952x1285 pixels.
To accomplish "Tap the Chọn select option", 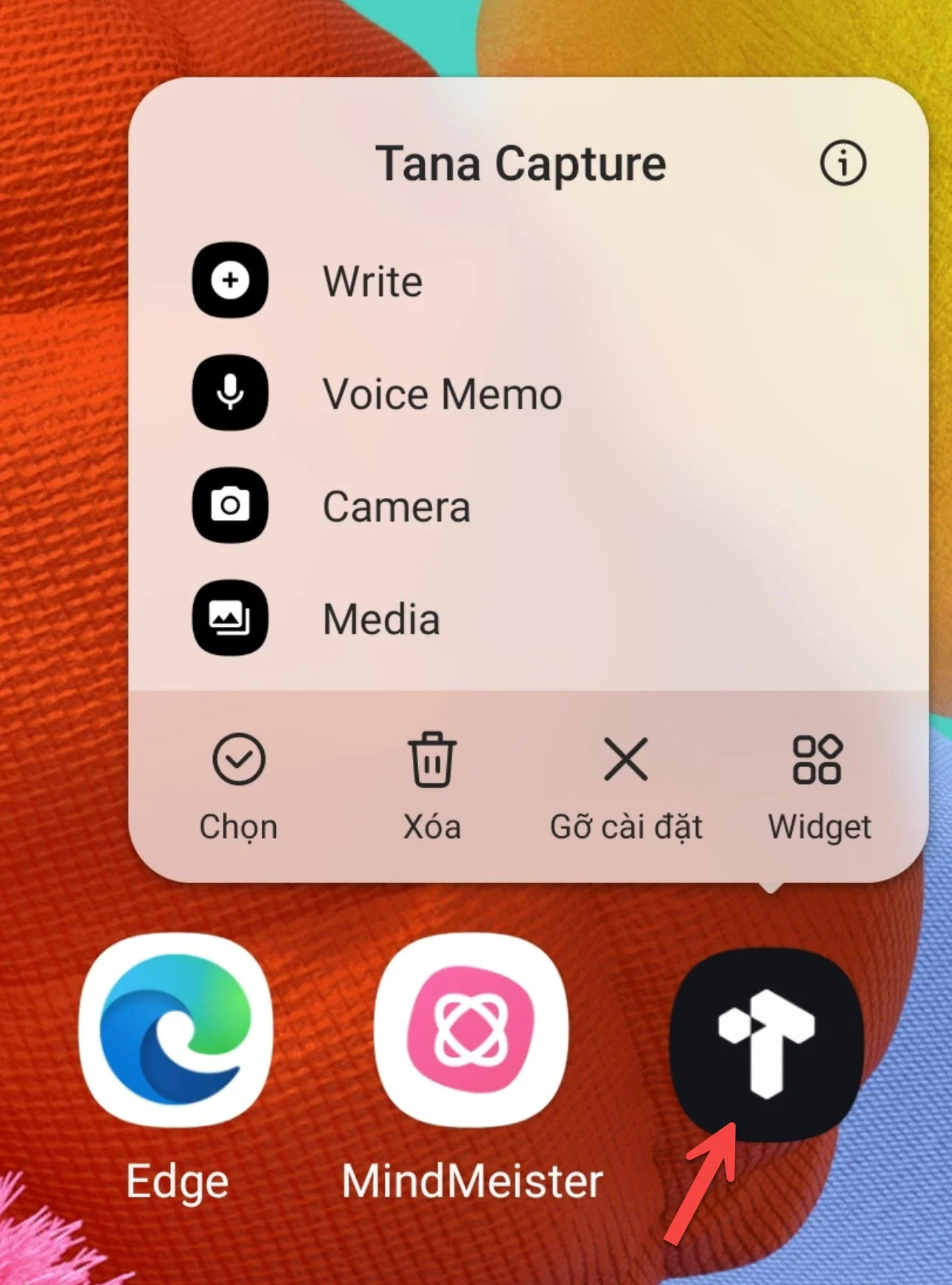I will click(x=238, y=786).
